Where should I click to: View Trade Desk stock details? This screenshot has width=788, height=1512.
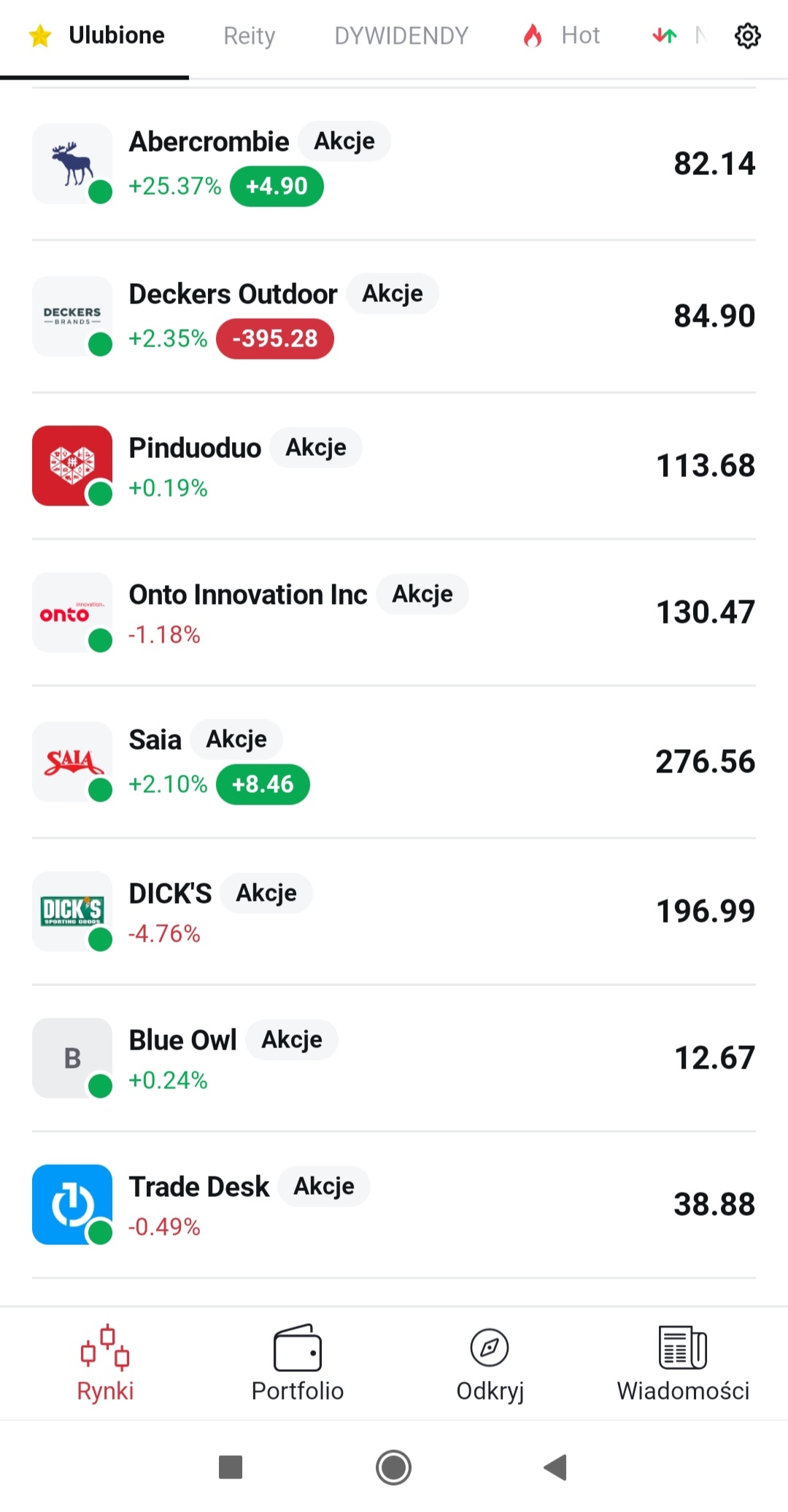coord(394,1205)
